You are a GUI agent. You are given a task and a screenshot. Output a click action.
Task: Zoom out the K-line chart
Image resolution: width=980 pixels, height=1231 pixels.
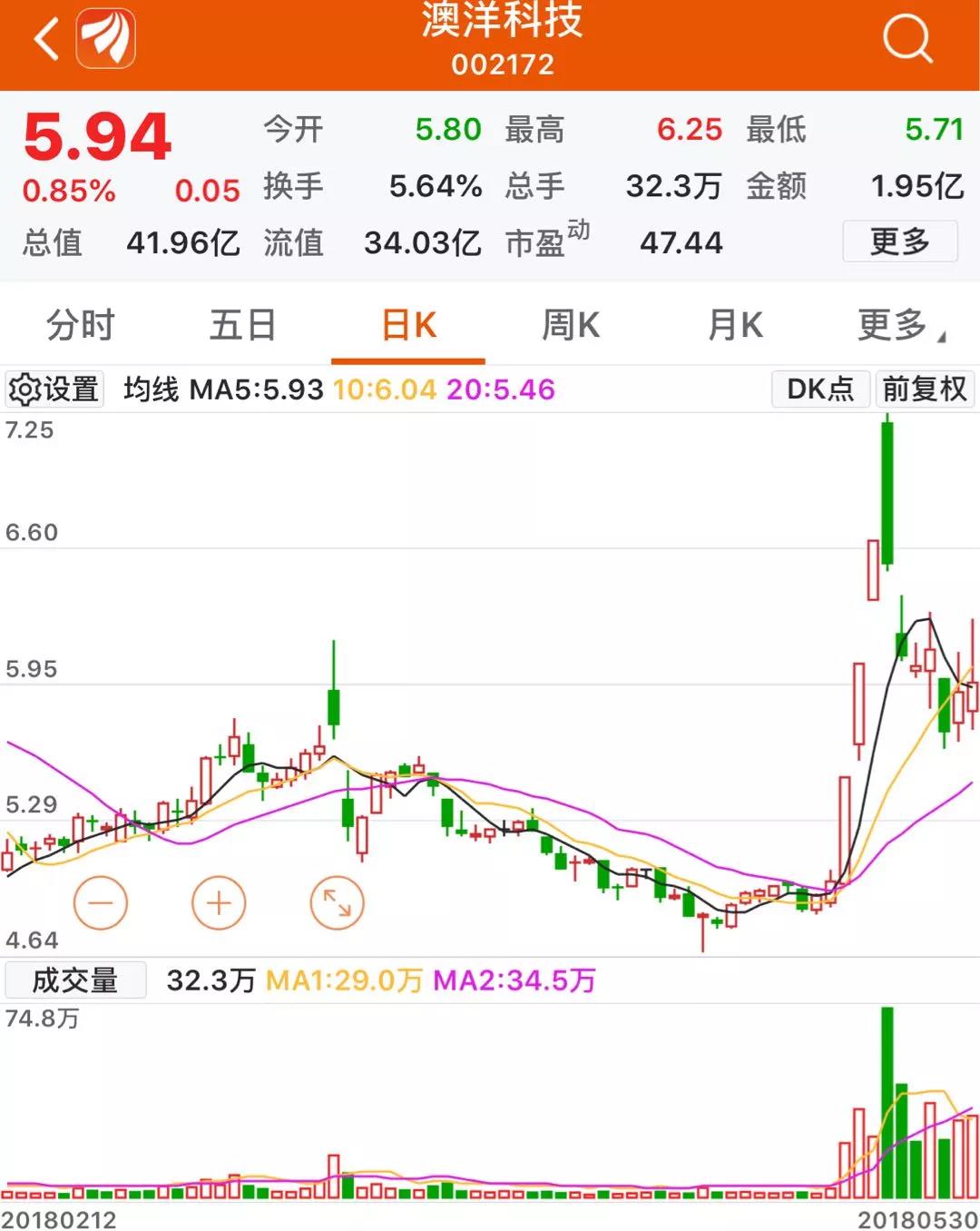click(100, 903)
